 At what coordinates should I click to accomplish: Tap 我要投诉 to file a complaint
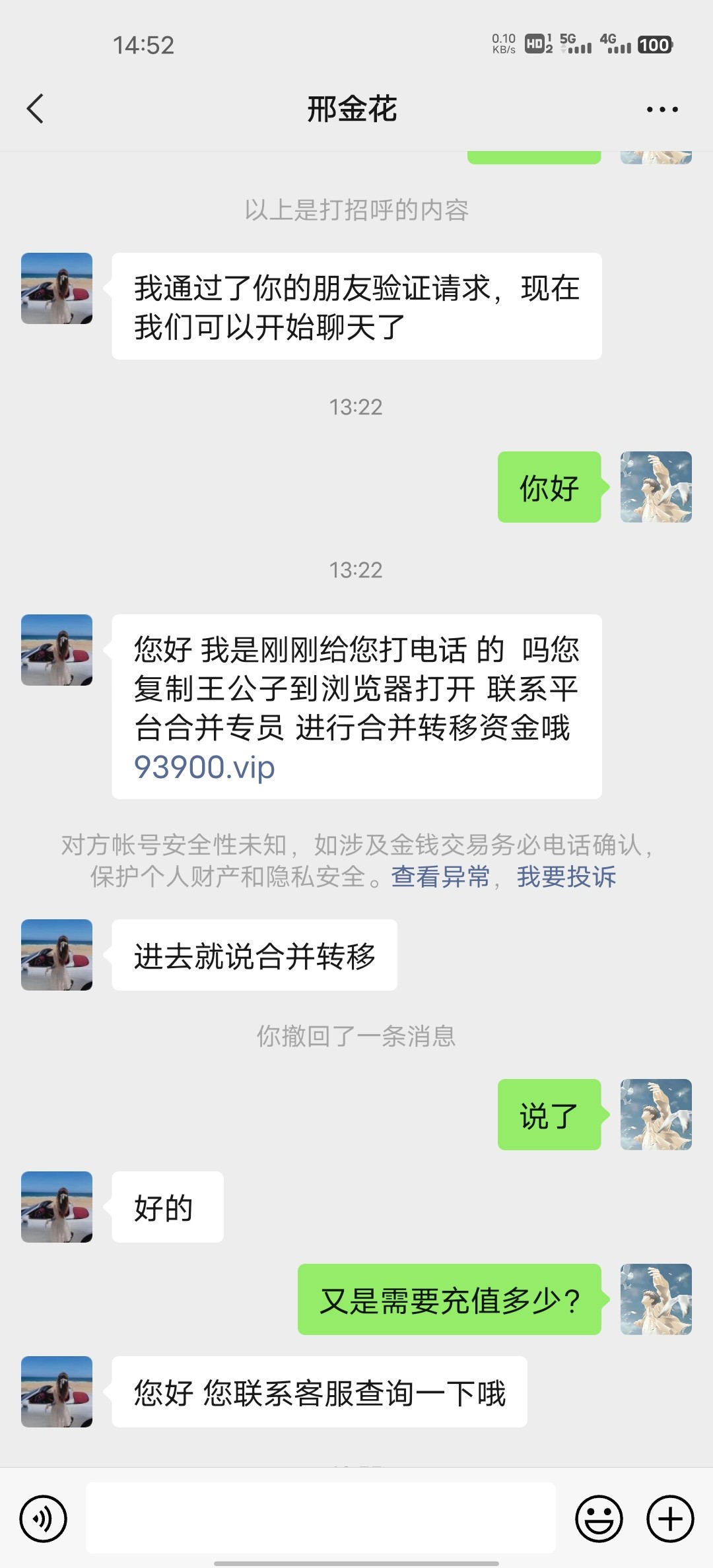pos(566,877)
